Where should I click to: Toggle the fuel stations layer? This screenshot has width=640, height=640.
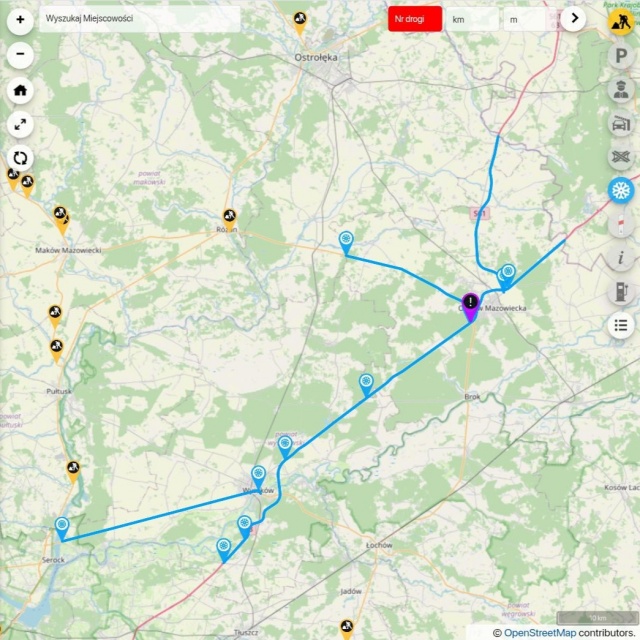pyautogui.click(x=621, y=291)
